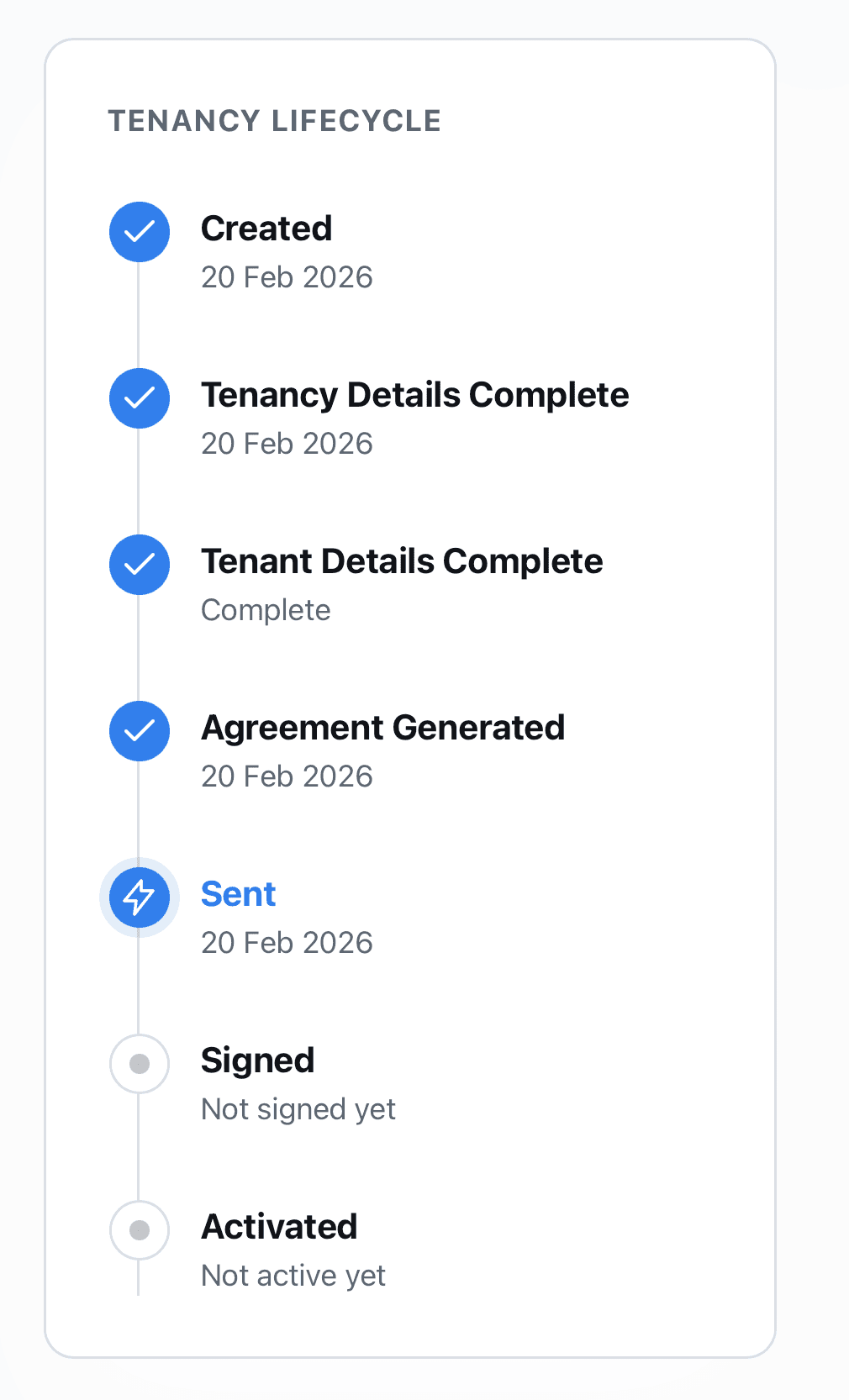Collapse the Sent milestone entry
849x1400 pixels.
[238, 894]
